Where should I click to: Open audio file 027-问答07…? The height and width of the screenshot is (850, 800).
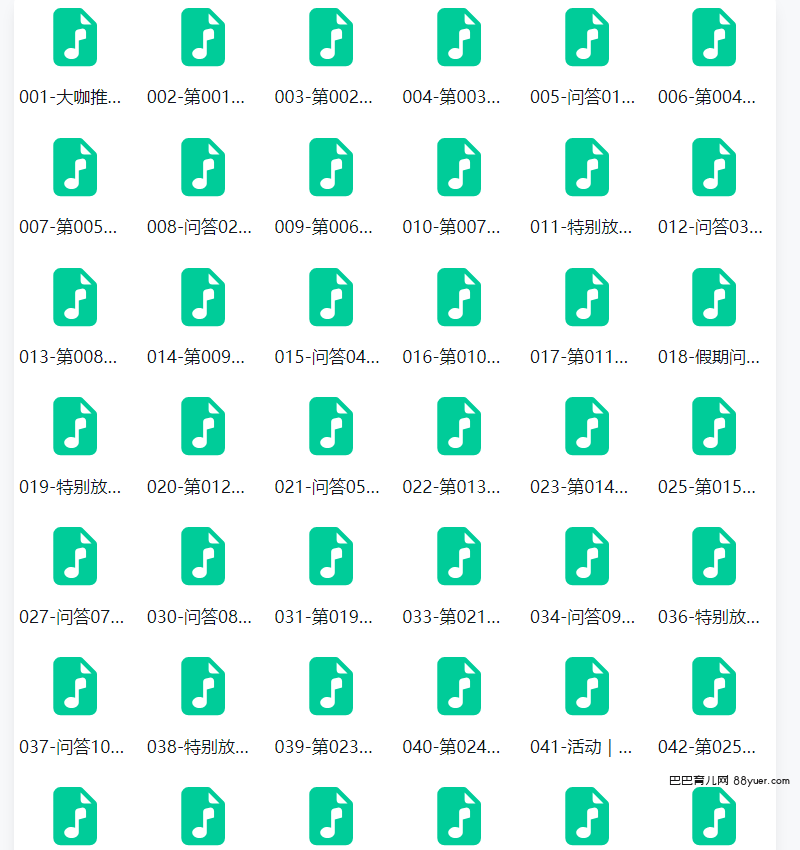point(75,556)
